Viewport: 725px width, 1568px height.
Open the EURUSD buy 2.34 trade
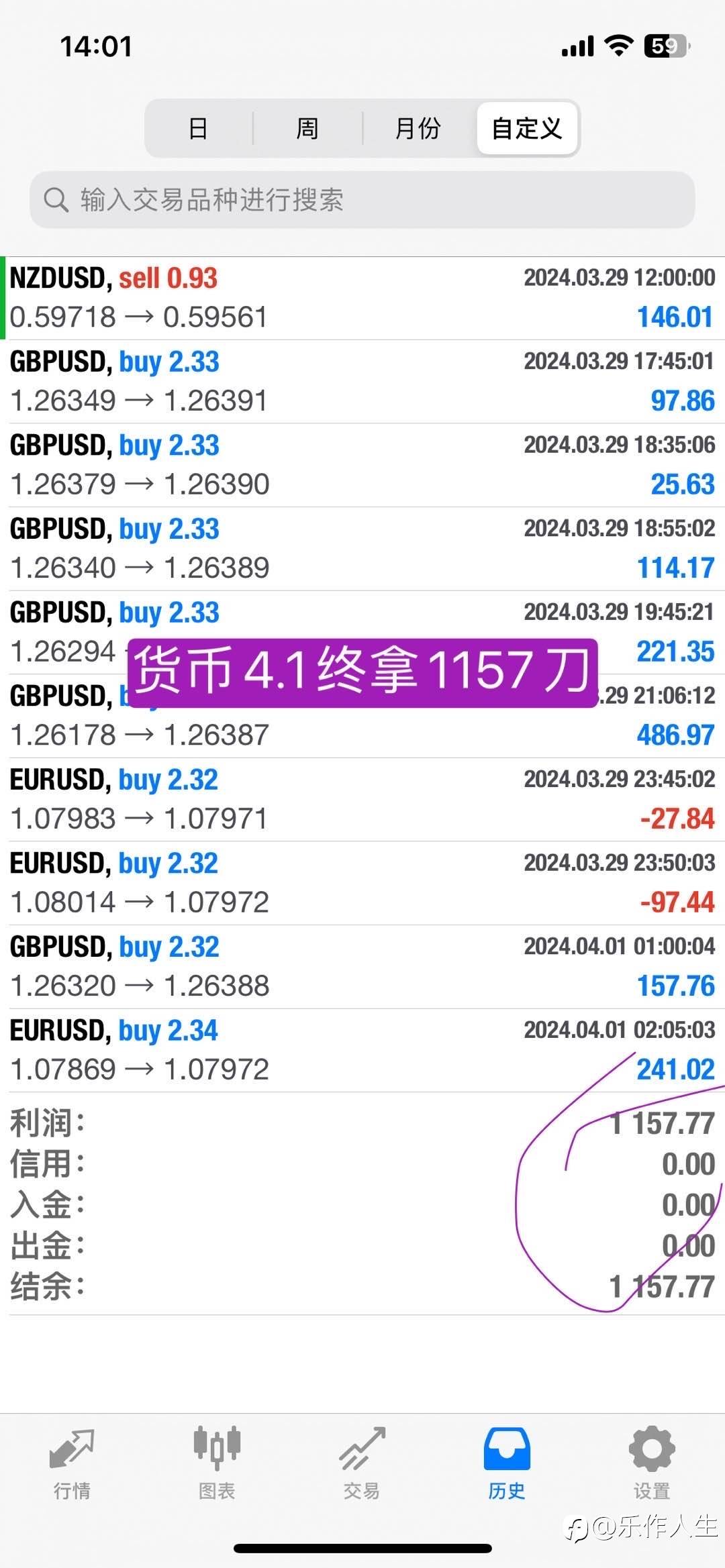point(362,1050)
